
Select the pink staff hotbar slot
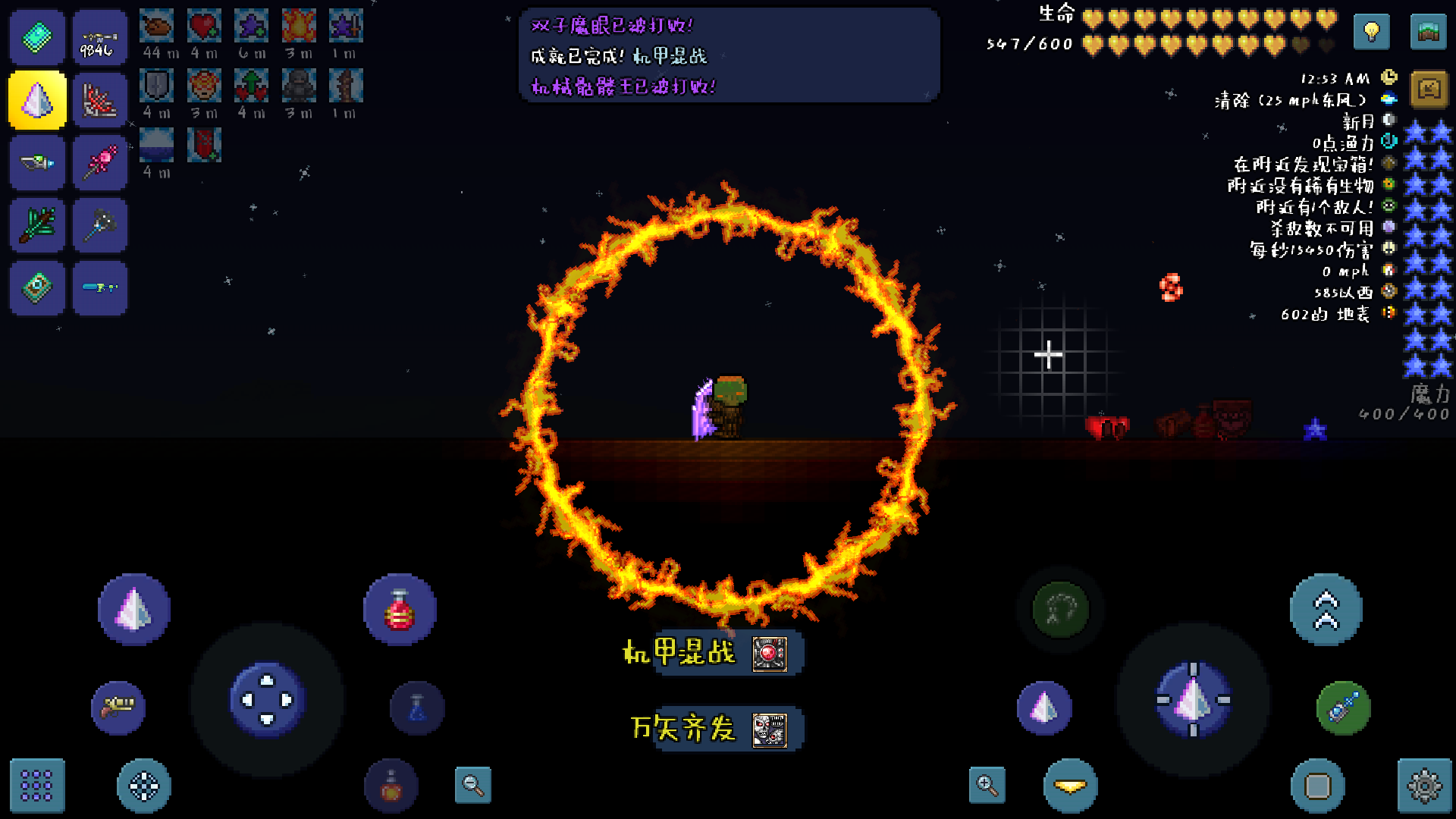[x=100, y=162]
